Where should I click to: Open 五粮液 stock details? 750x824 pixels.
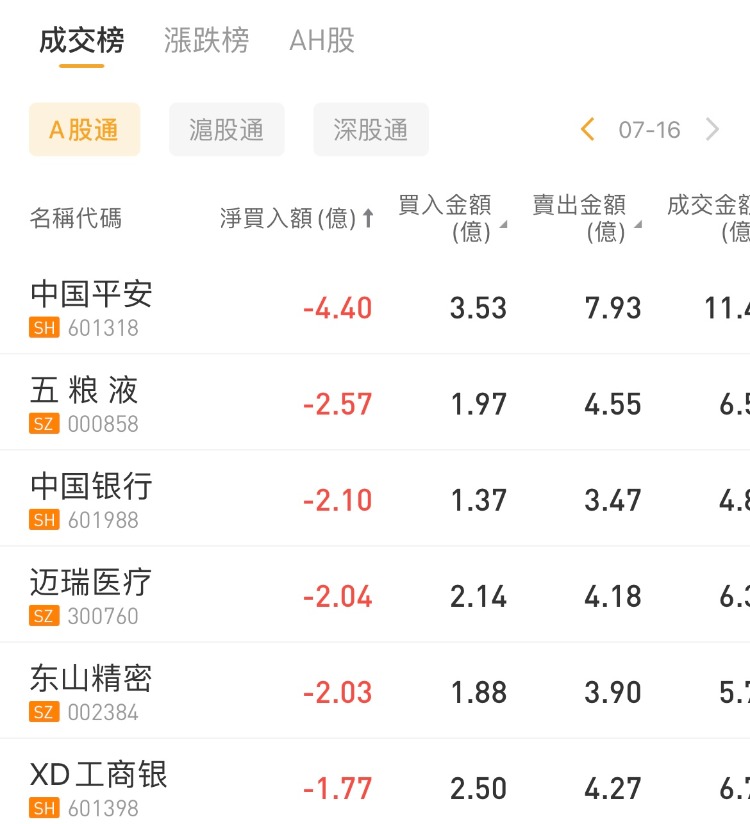84,402
